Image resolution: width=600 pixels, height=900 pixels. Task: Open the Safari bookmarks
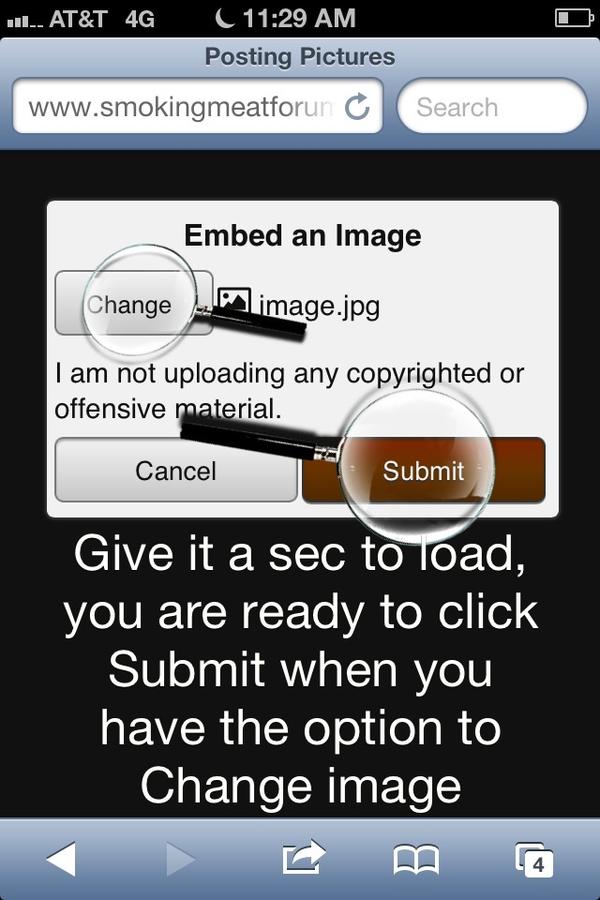[x=416, y=858]
